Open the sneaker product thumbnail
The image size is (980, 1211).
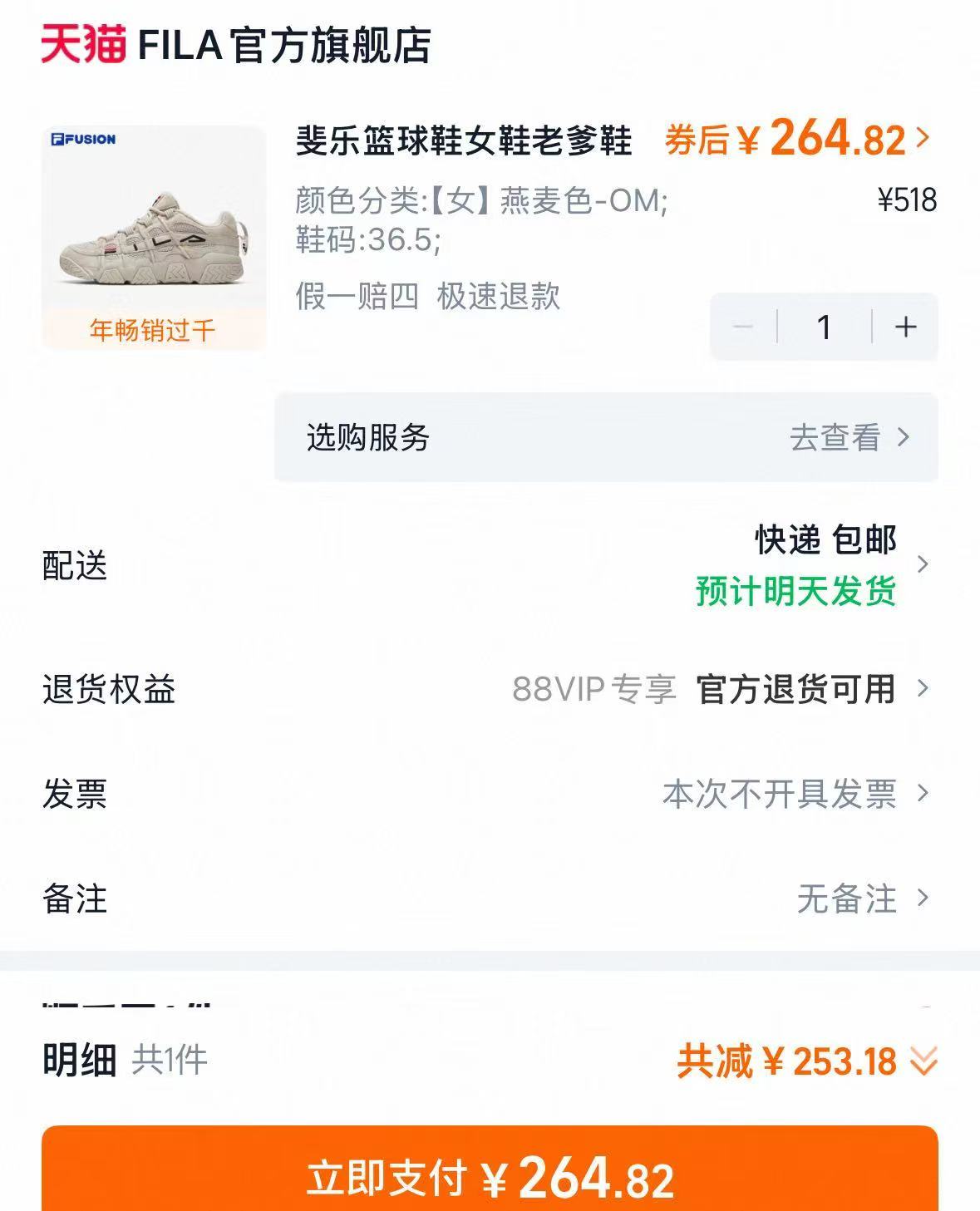point(154,237)
